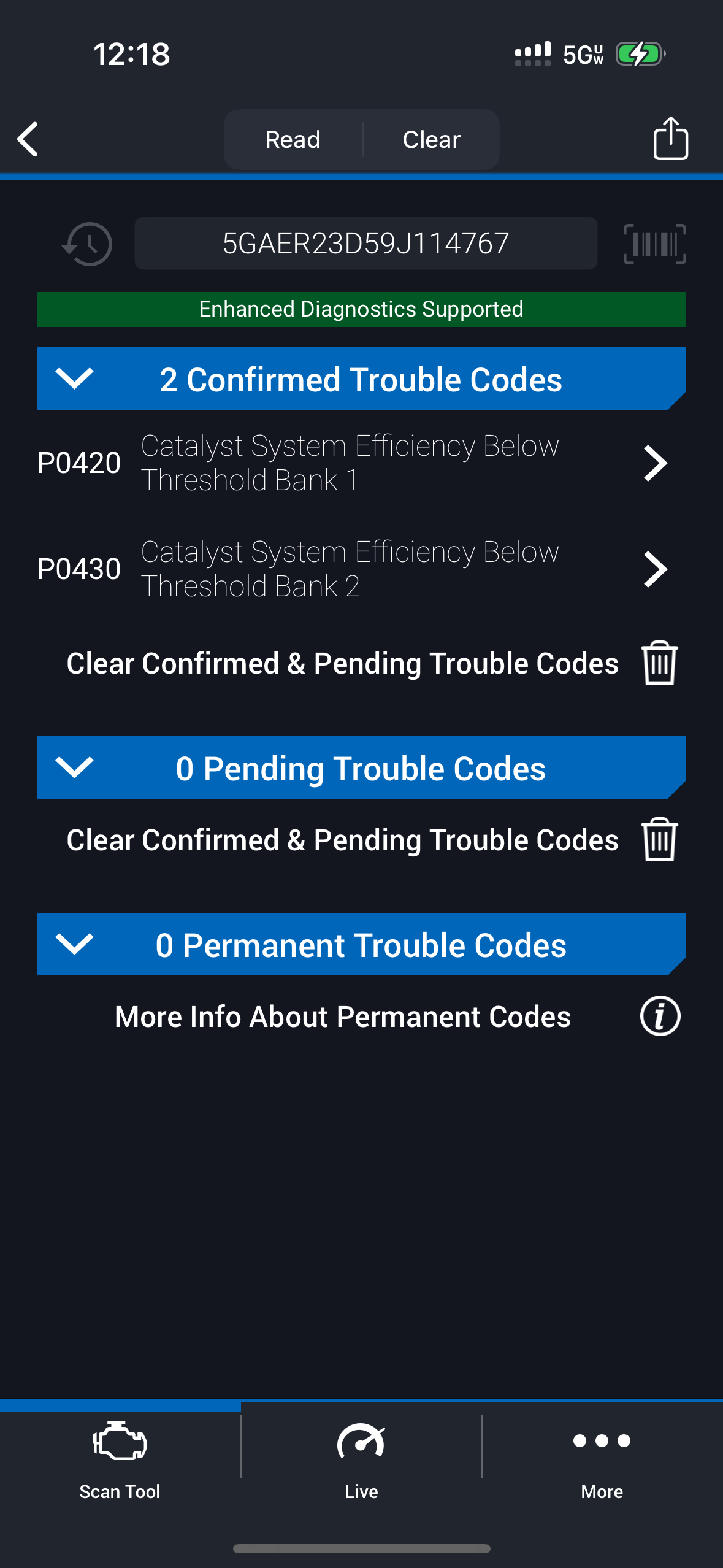Scan a VIN barcode

point(654,244)
